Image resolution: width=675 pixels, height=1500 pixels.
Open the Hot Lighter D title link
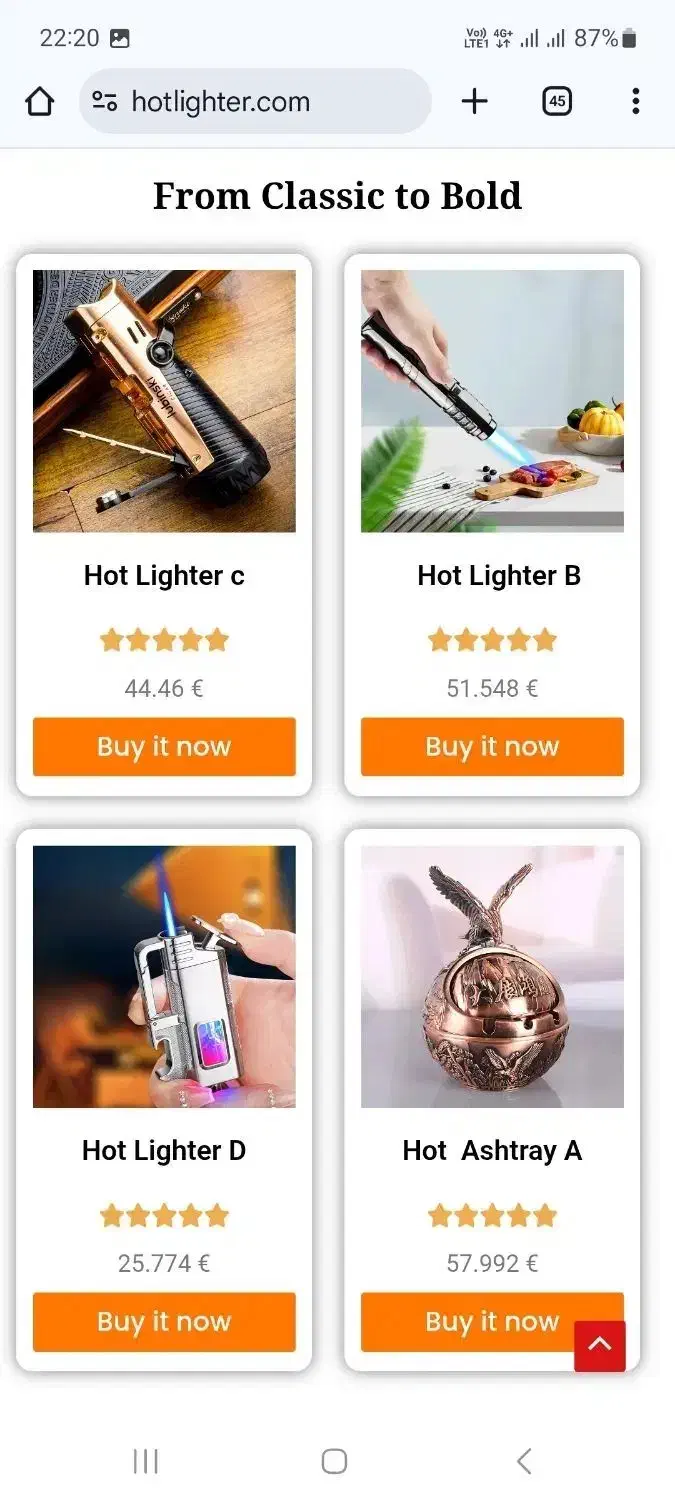(x=164, y=1151)
